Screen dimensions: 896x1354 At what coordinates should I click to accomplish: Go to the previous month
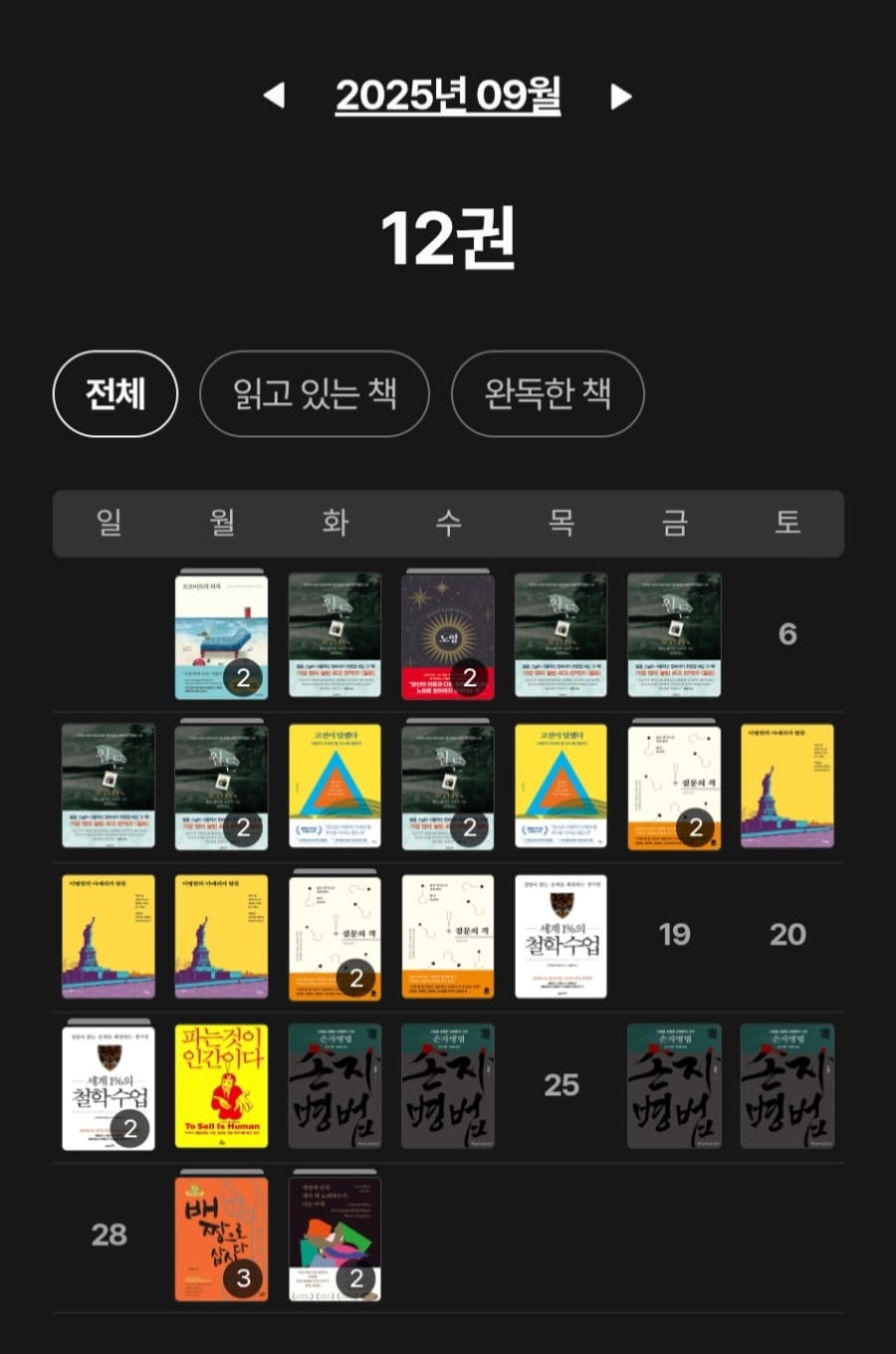274,96
